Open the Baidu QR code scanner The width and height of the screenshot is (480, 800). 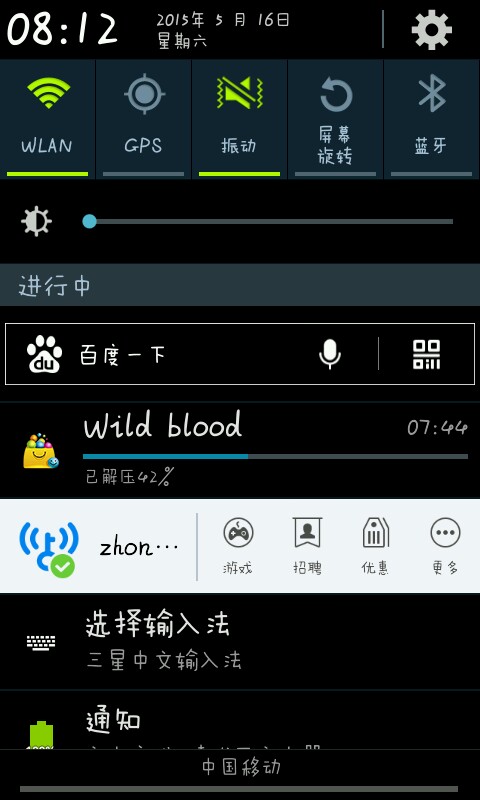coord(426,354)
